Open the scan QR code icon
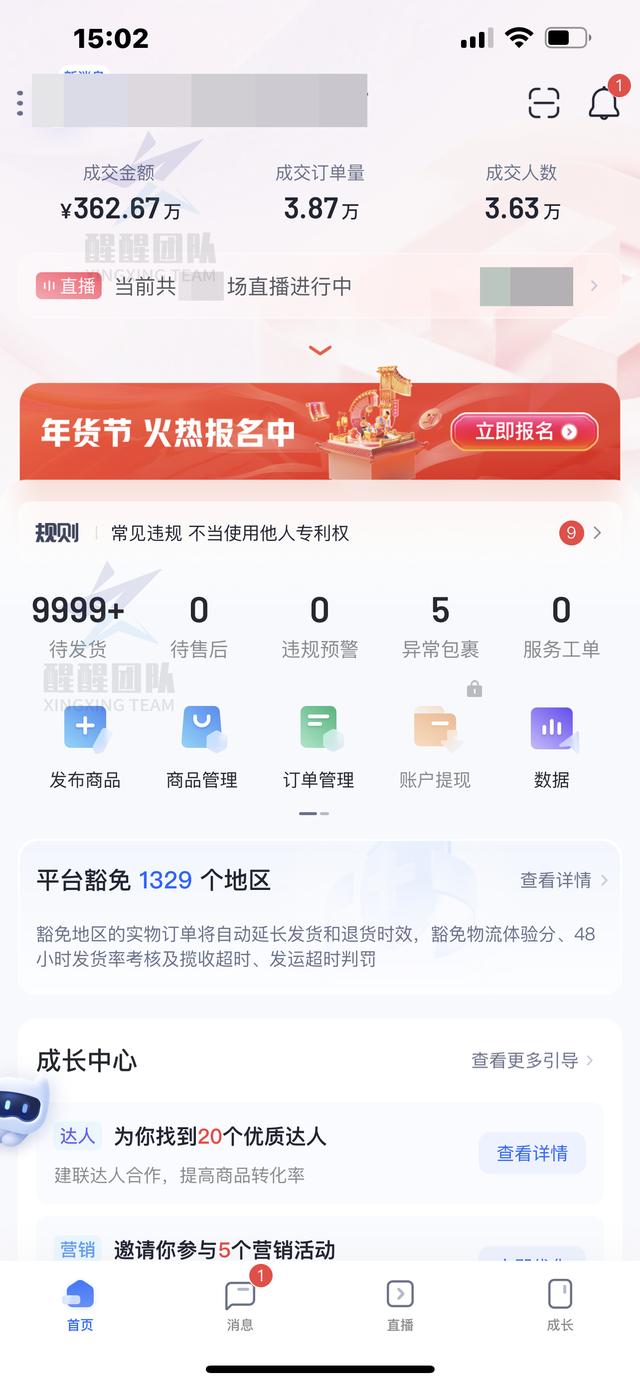The image size is (640, 1385). pos(543,103)
